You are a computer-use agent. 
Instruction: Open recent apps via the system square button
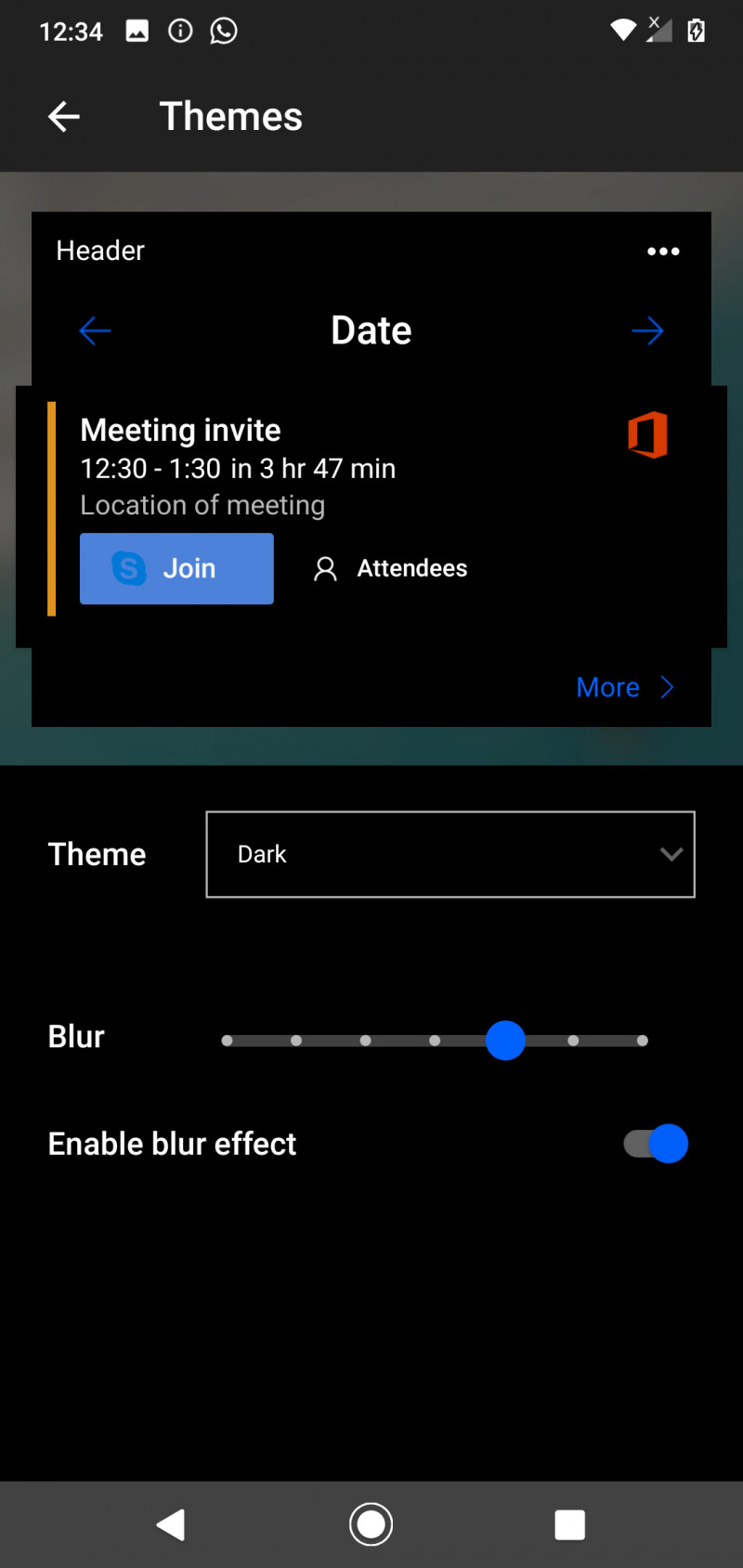[x=569, y=1524]
